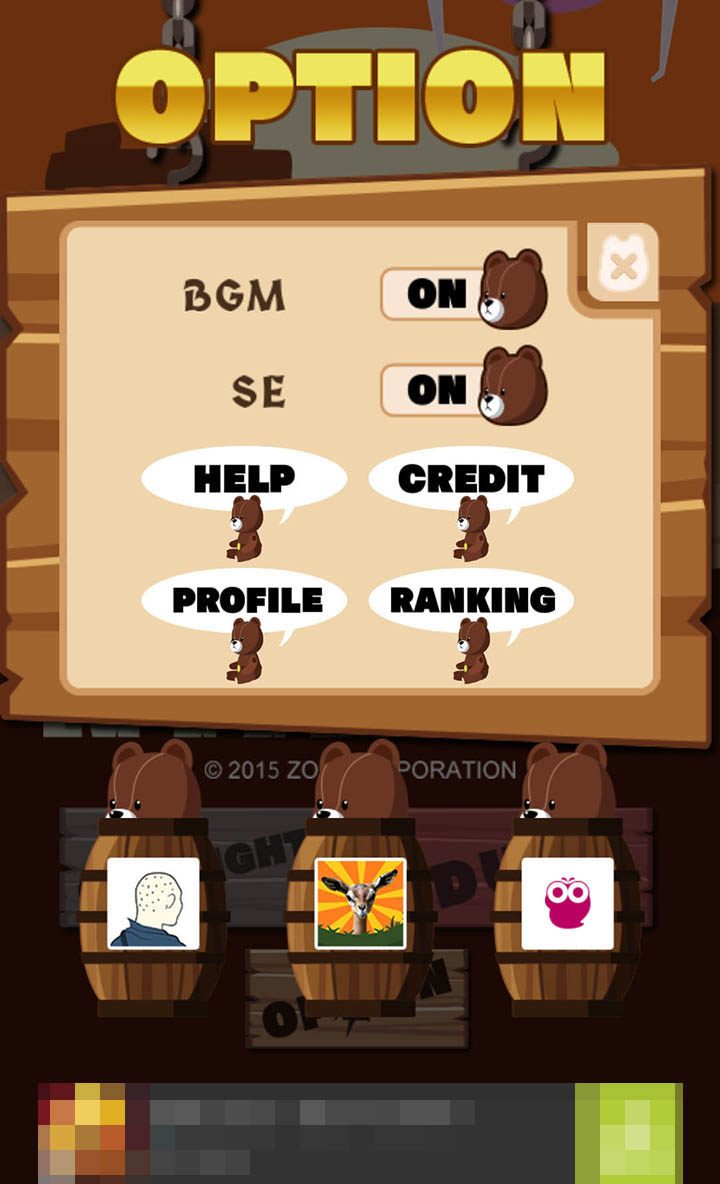This screenshot has height=1184, width=720.
Task: Open the blurred ad banner at the bottom
Action: [360, 1132]
